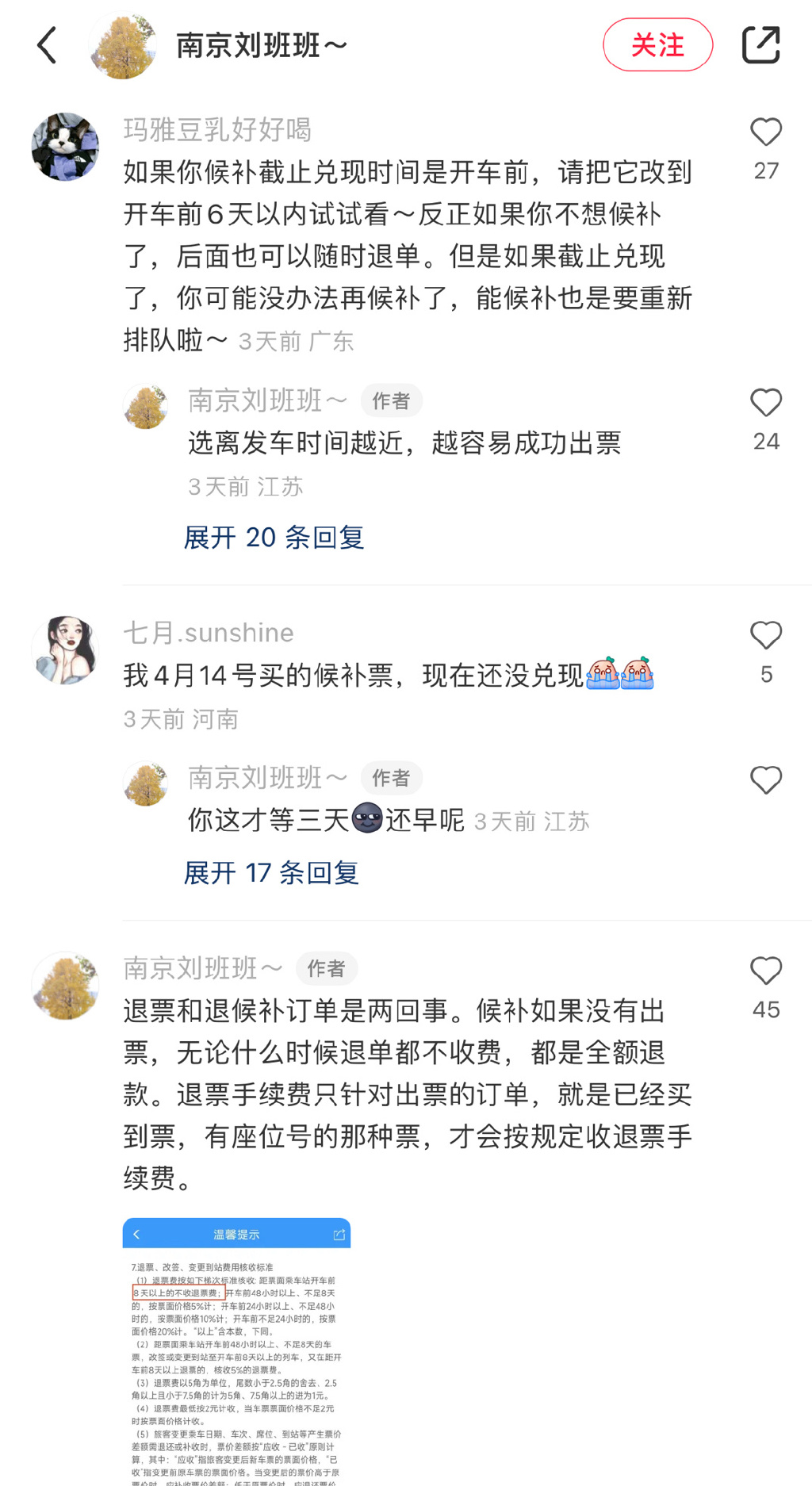Like 七月.sunshine's comment

pos(765,636)
